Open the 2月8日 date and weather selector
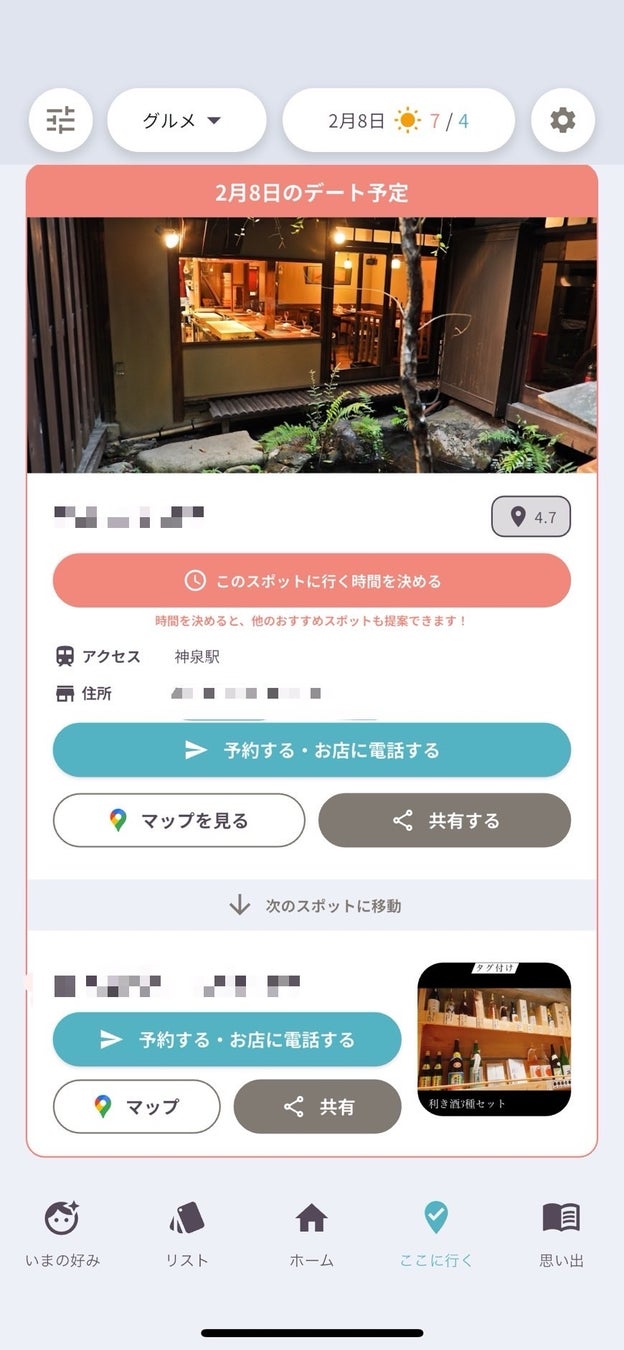Viewport: 624px width, 1350px height. [x=398, y=121]
